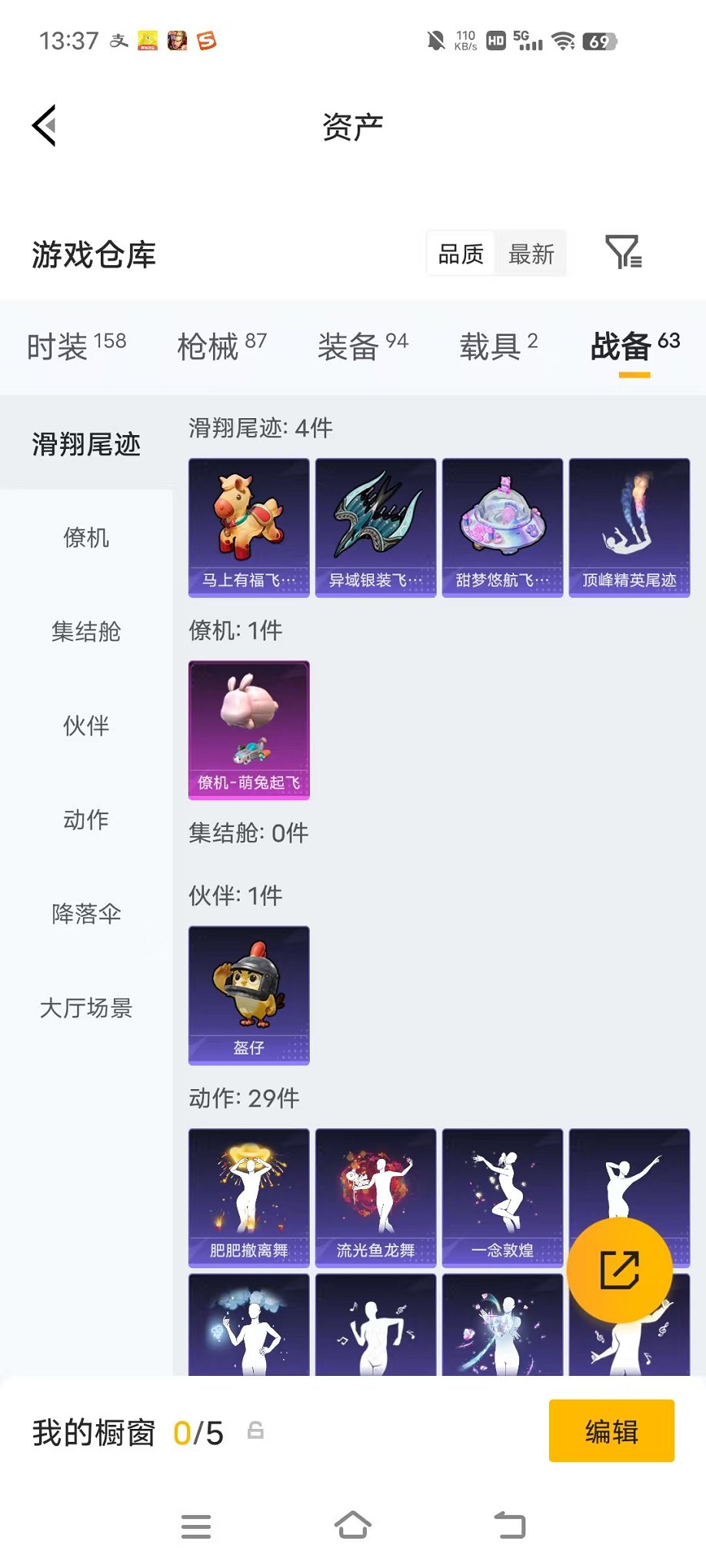Viewport: 706px width, 1568px height.
Task: Select the 盔仔 partner item icon
Action: [x=248, y=995]
